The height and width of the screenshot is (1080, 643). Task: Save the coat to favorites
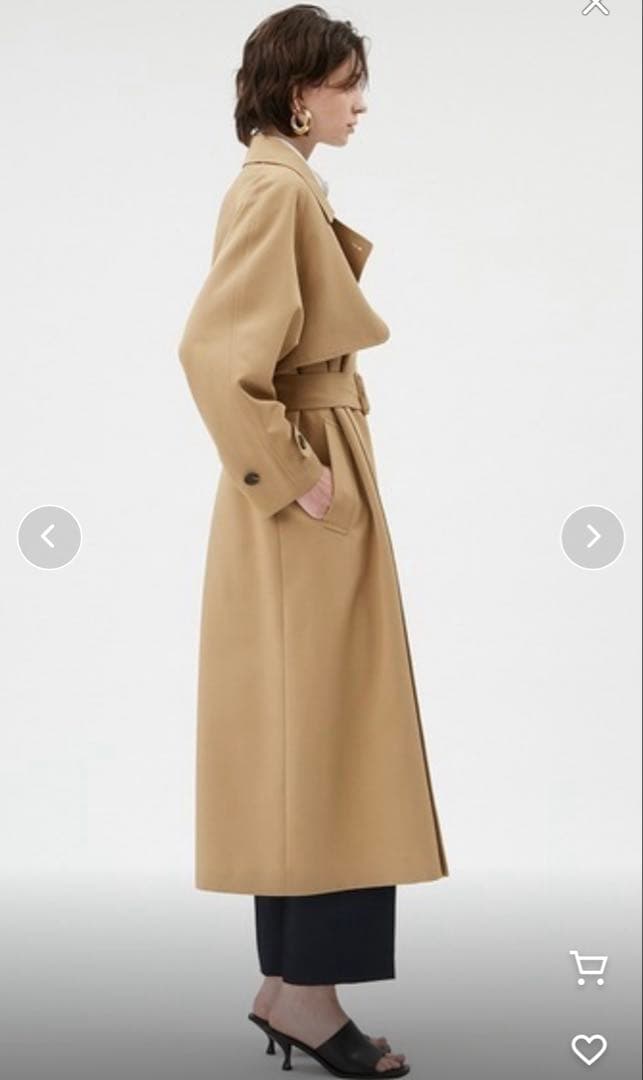[x=589, y=1048]
